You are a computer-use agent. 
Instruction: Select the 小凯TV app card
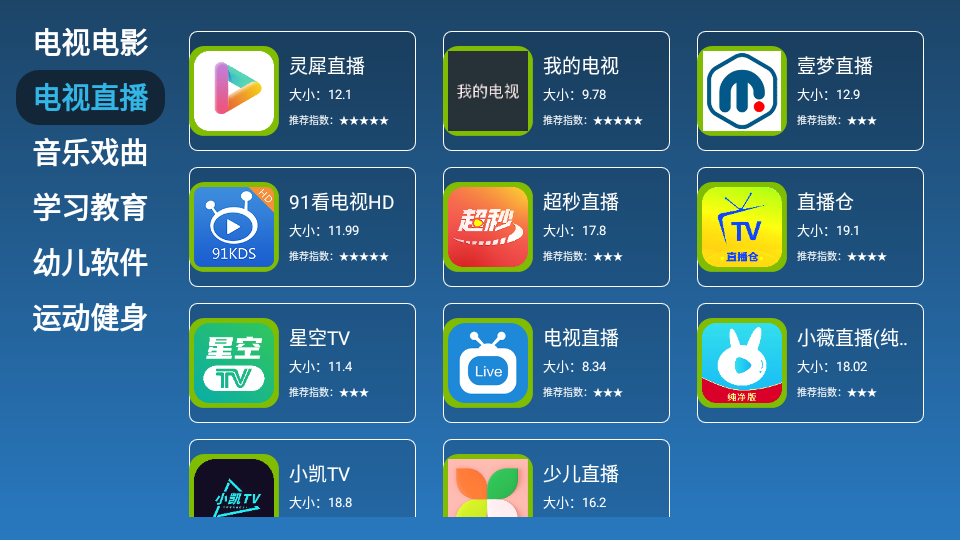point(302,480)
